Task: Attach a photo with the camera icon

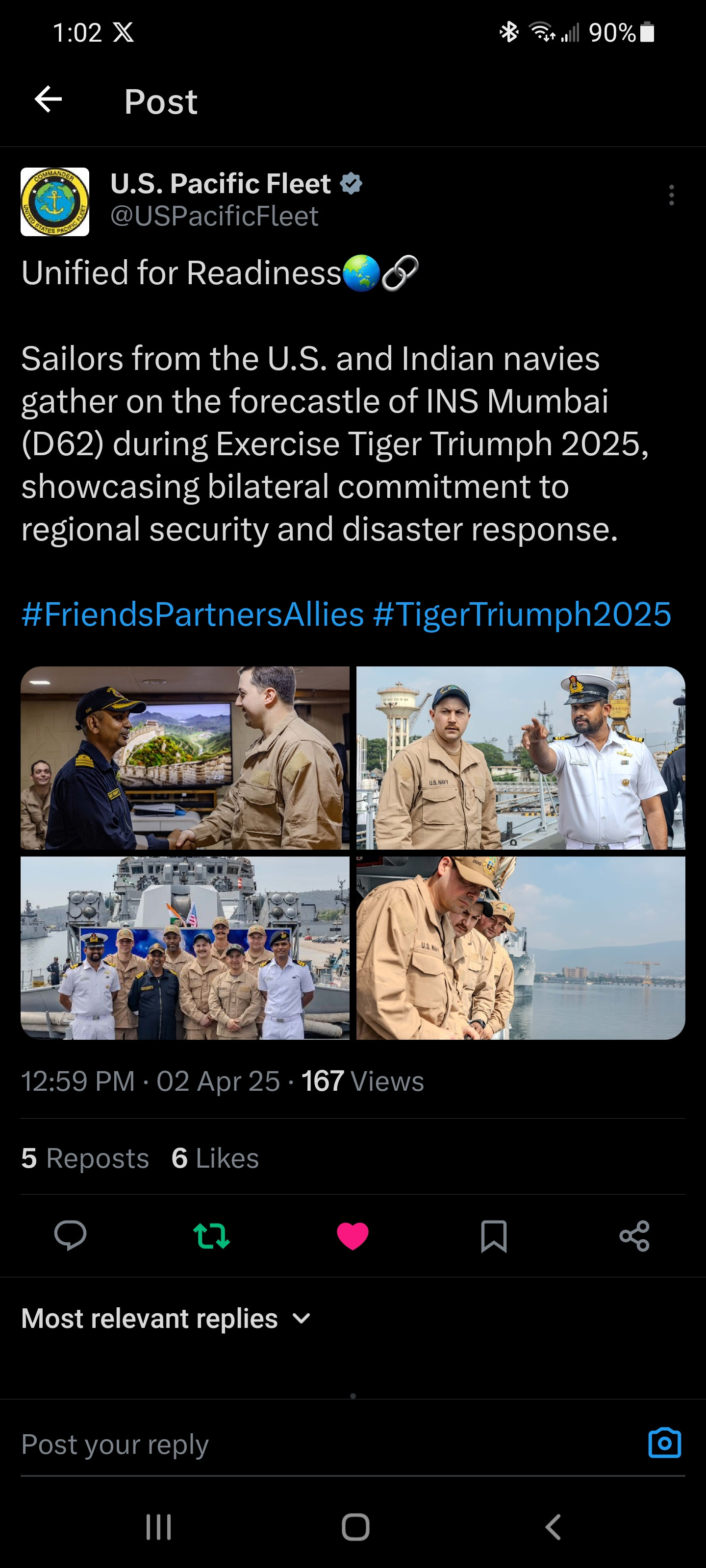Action: [664, 1443]
